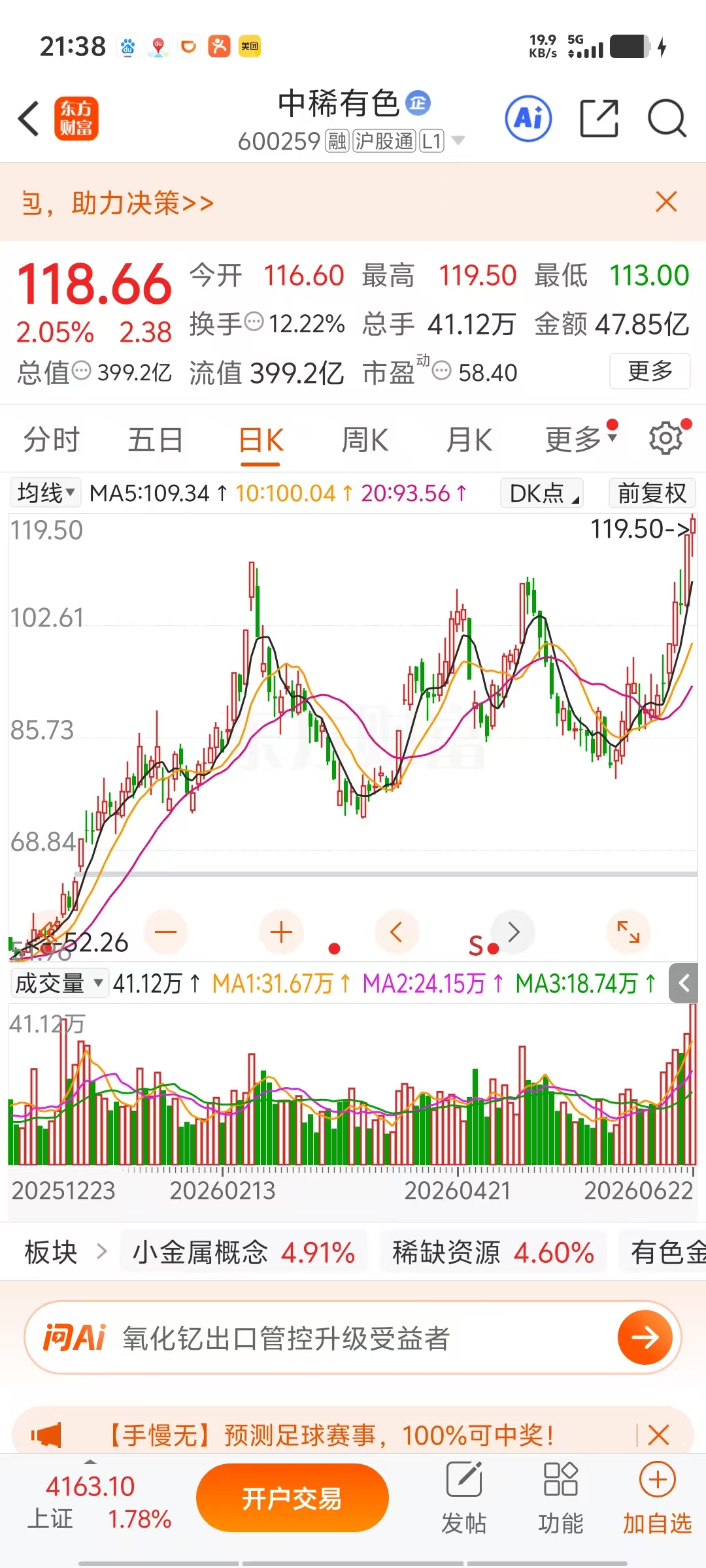The image size is (706, 1568).
Task: Open the Ai assistant icon
Action: tap(528, 119)
